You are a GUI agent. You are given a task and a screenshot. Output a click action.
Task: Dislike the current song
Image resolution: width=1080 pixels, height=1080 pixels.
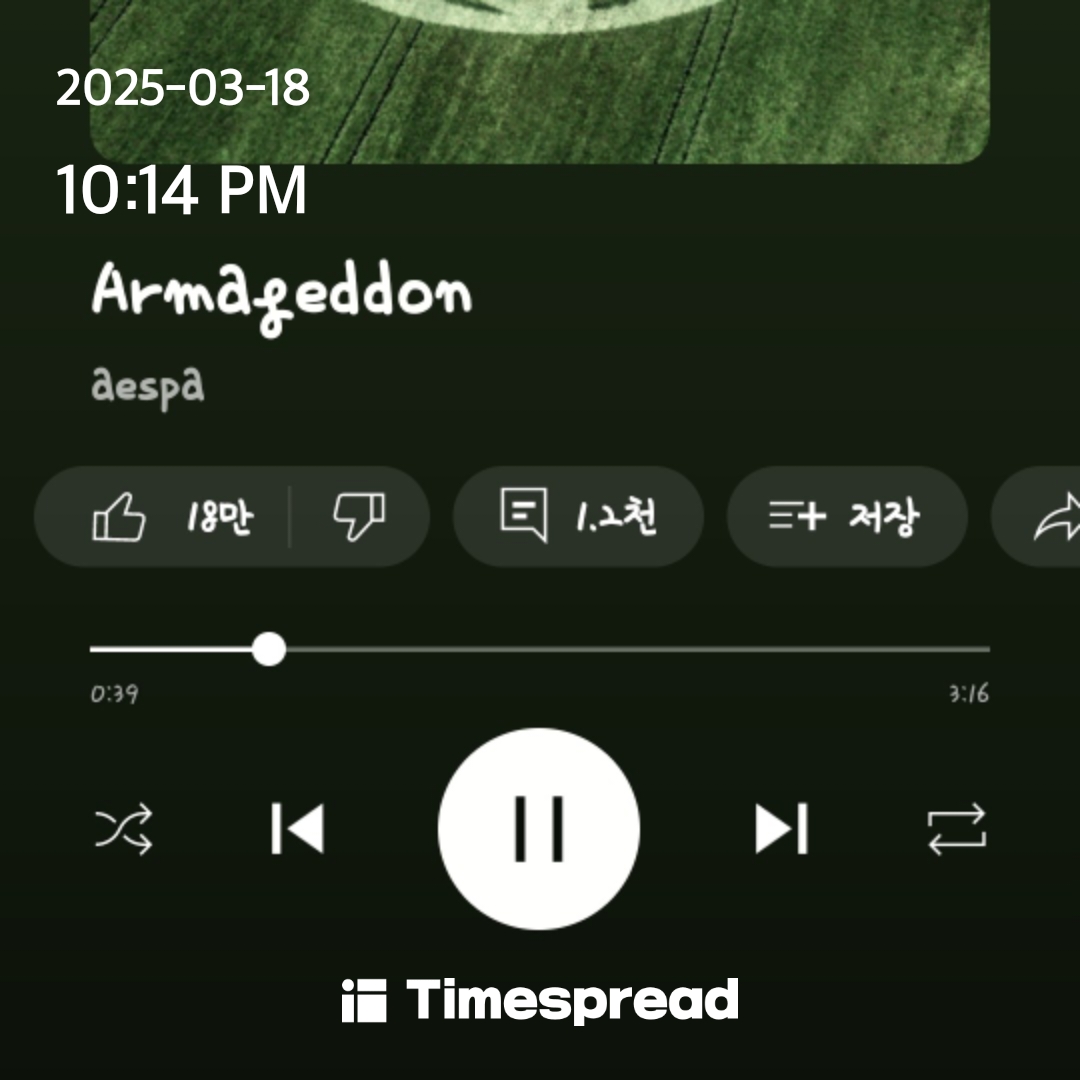360,518
